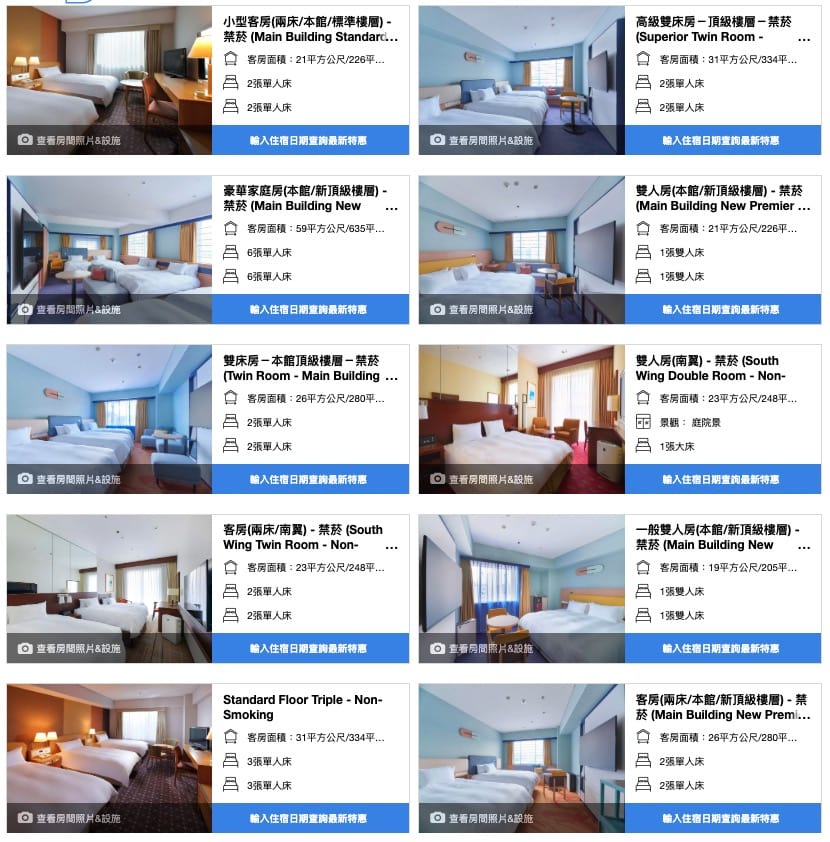Check latest deals for 雙人房 Main Building New Premier
Viewport: 830px width, 842px height.
[x=722, y=310]
